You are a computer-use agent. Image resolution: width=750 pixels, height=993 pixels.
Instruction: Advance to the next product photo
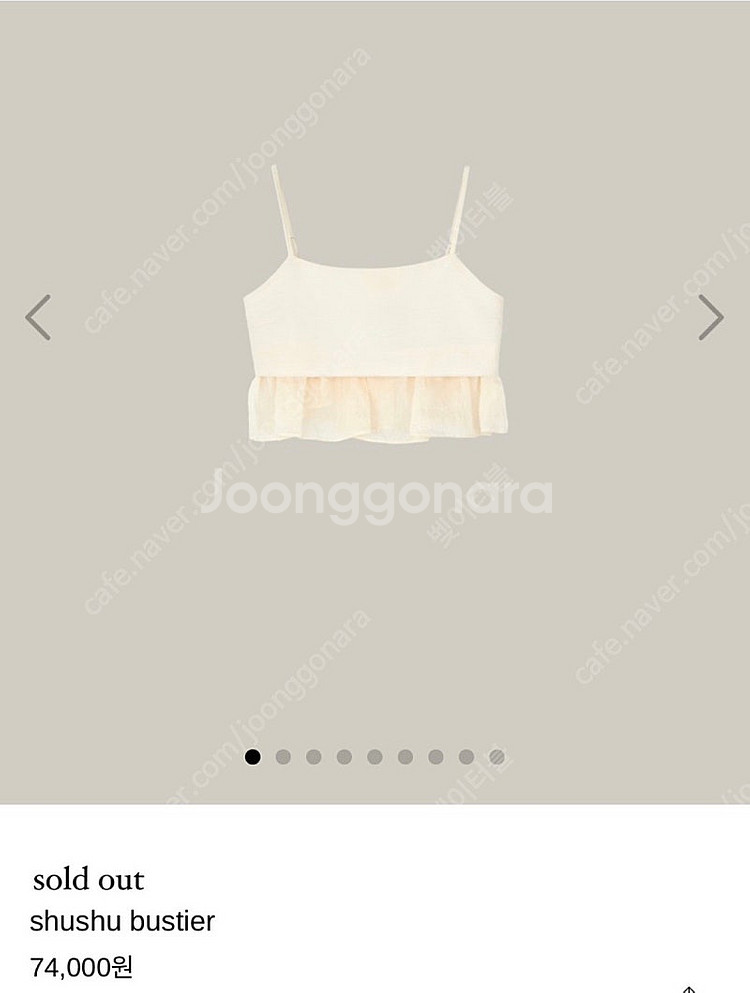[x=711, y=318]
